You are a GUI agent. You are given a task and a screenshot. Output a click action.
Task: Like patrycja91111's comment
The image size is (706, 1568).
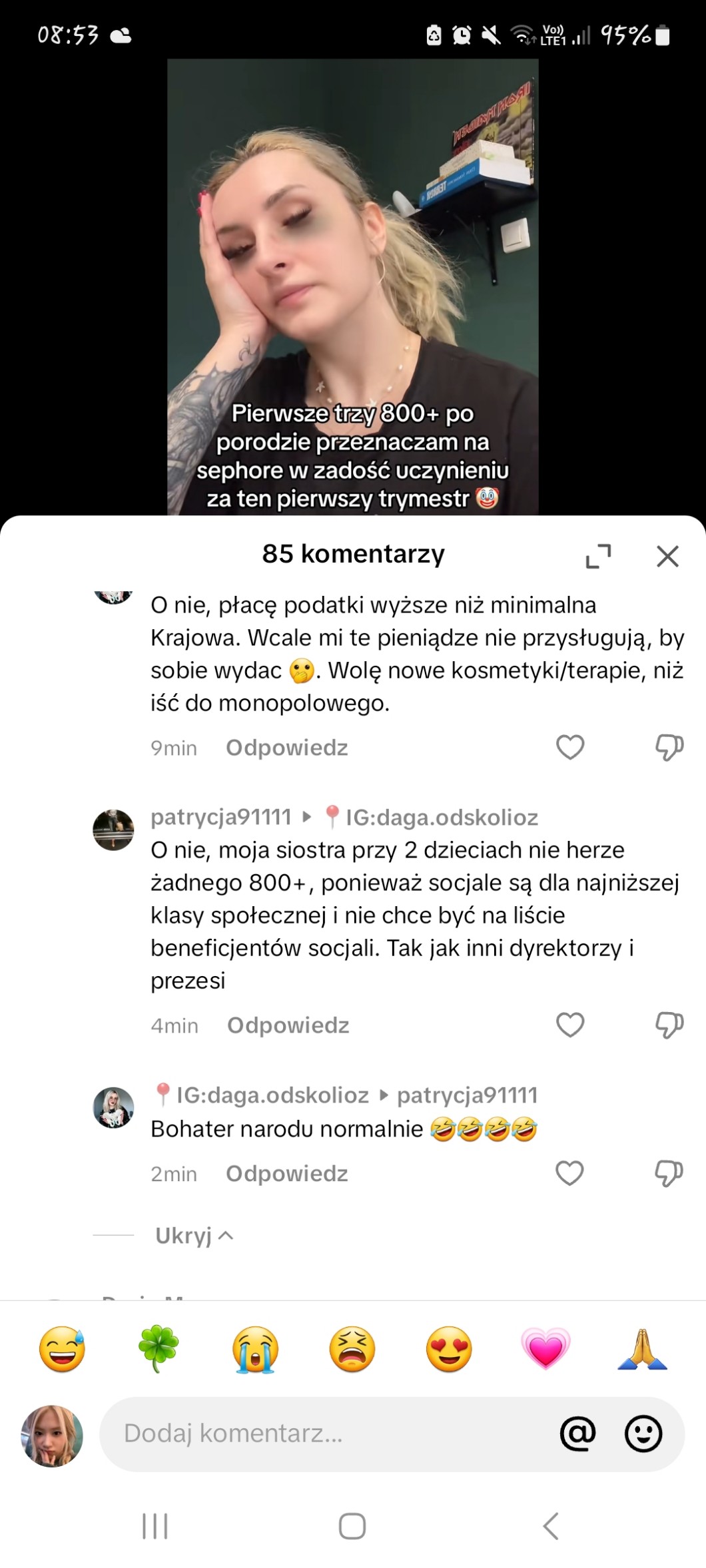click(570, 1025)
